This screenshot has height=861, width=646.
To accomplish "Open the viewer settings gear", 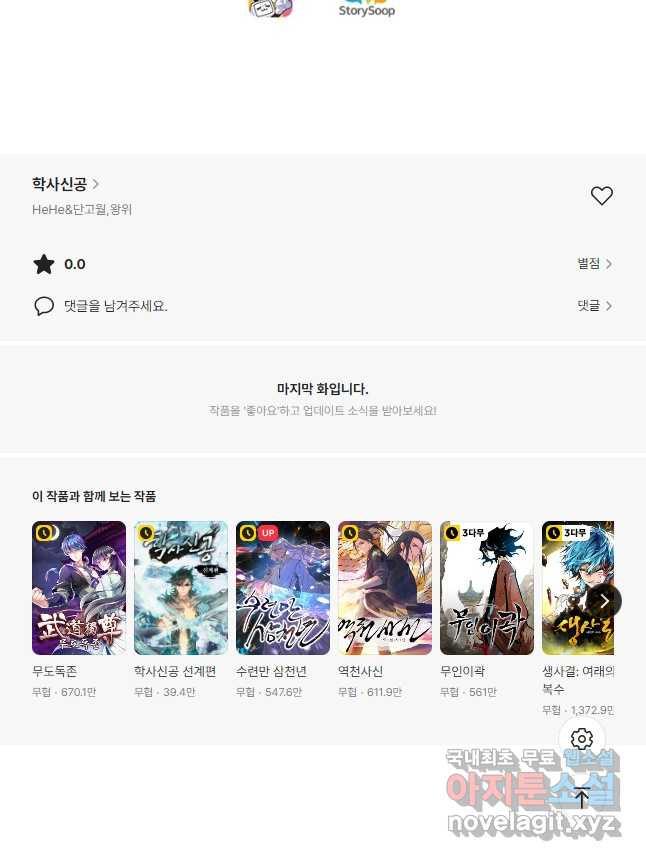I will (x=582, y=740).
